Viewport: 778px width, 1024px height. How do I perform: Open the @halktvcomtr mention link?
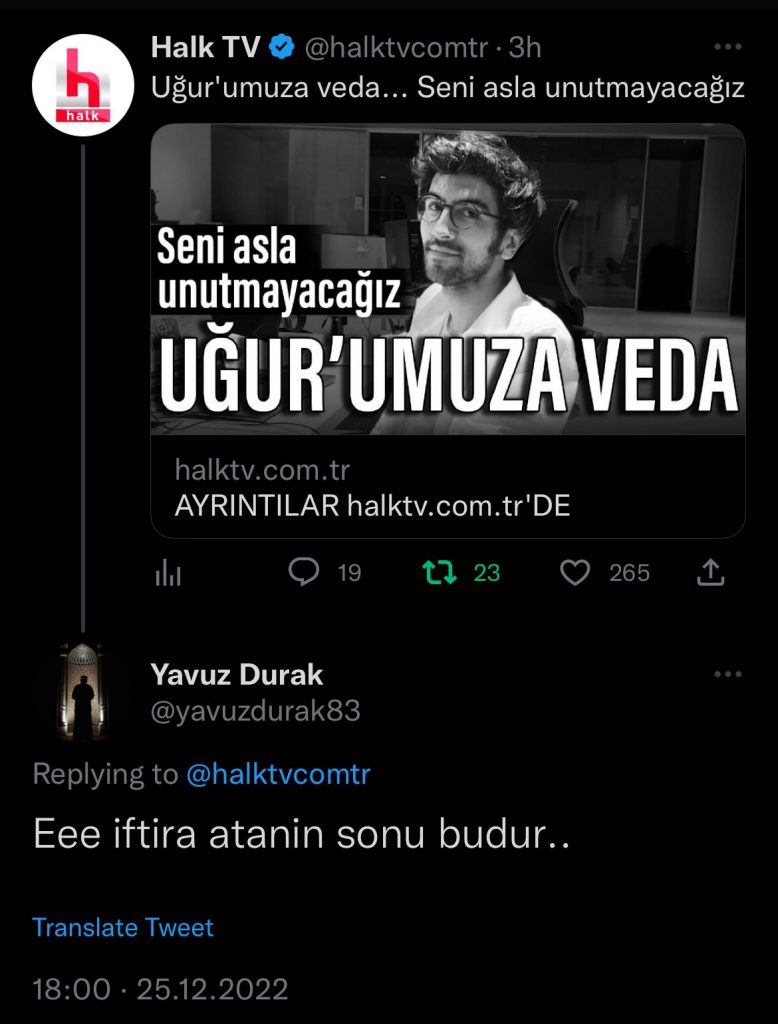[x=277, y=775]
